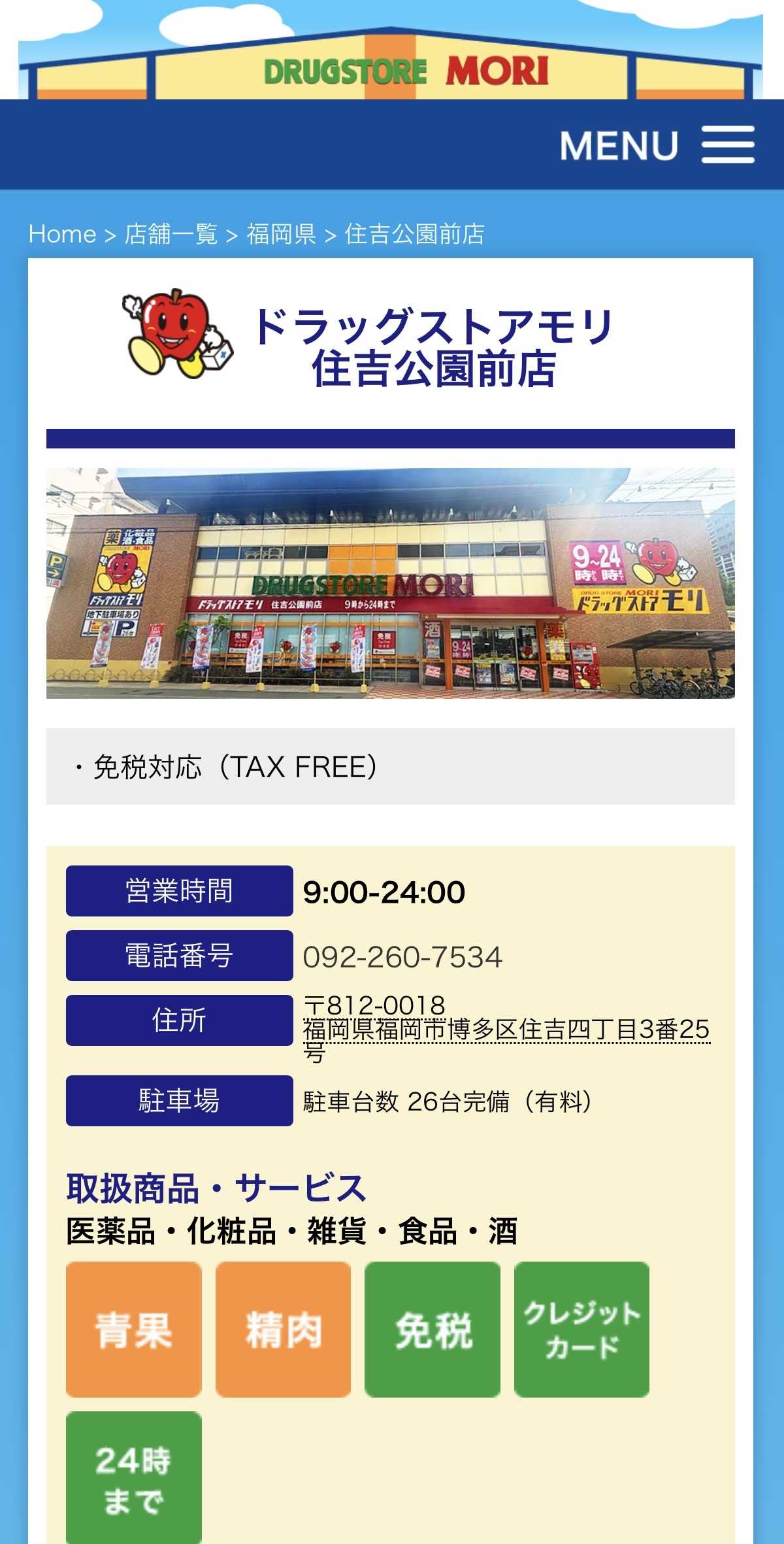
Task: Open the 店舗一覧 breadcrumb link
Action: click(x=171, y=234)
